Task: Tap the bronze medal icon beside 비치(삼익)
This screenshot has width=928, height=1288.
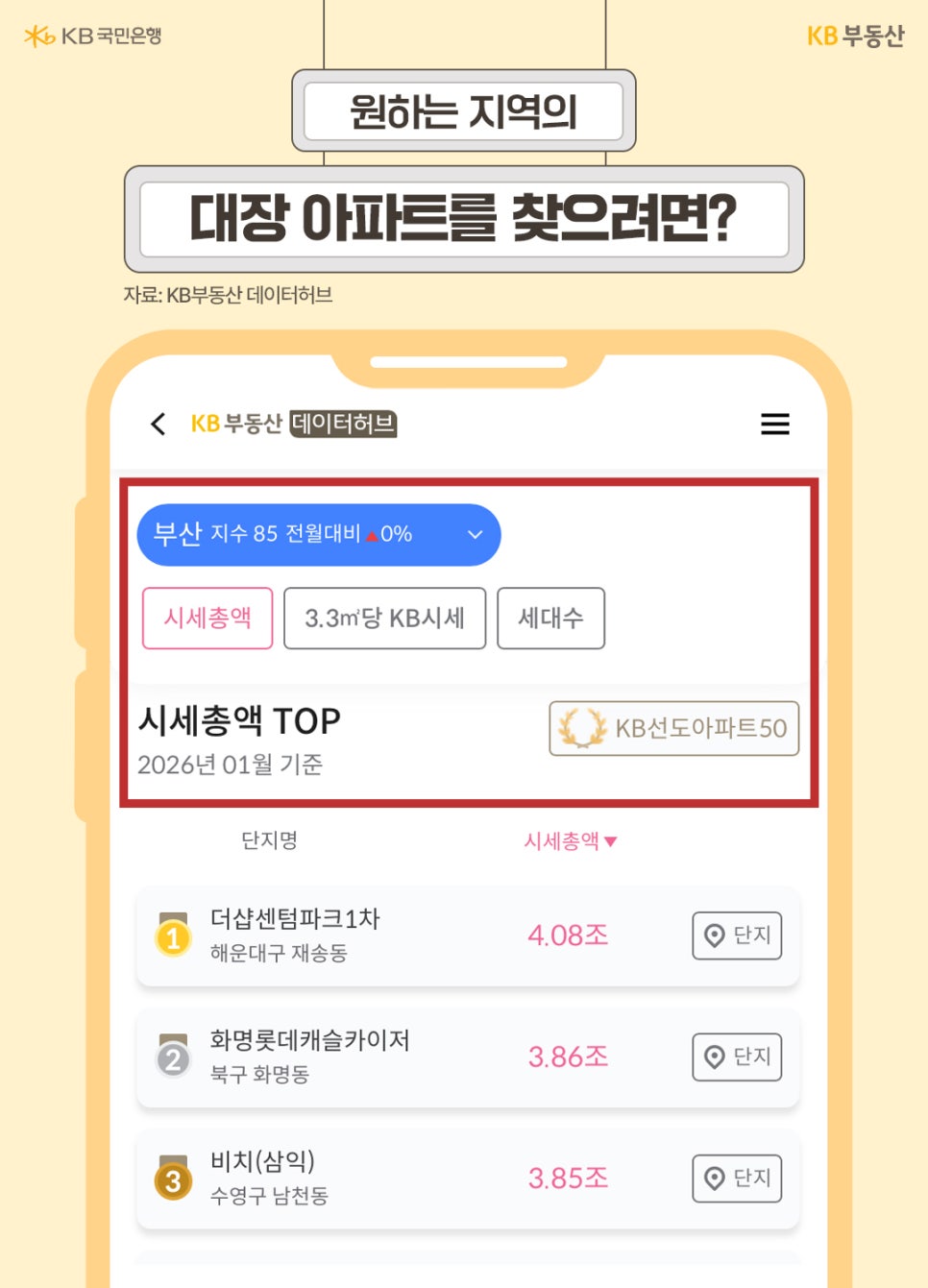Action: pyautogui.click(x=171, y=1179)
